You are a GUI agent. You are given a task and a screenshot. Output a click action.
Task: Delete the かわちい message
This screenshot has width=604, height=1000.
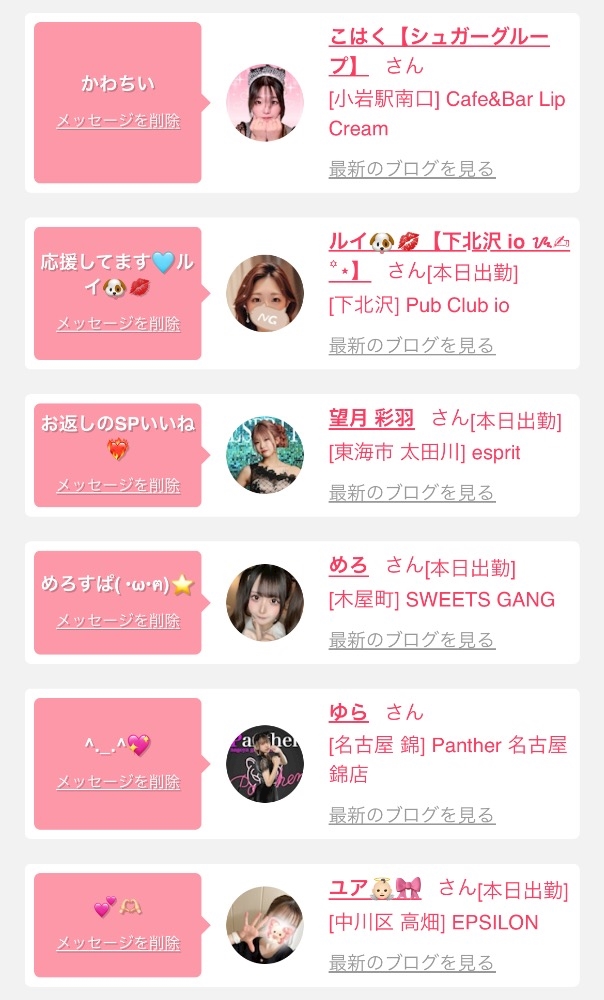tap(119, 121)
